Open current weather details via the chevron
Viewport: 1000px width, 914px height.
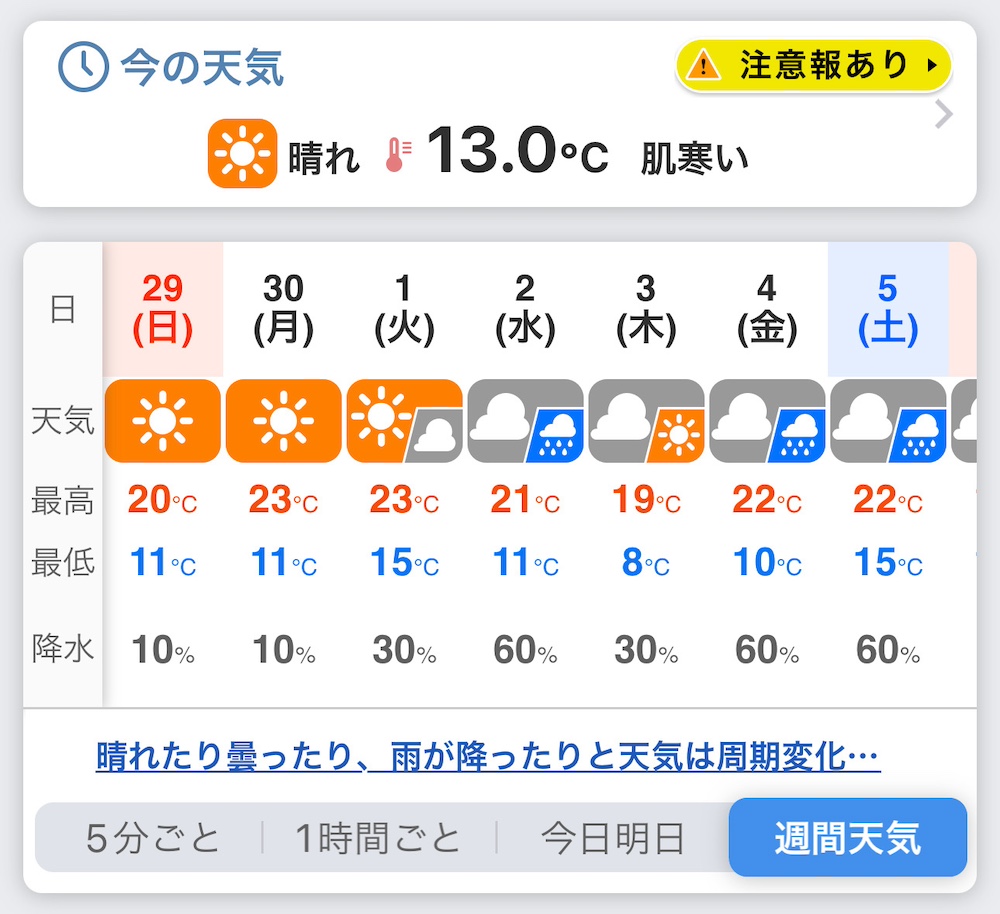click(x=943, y=115)
